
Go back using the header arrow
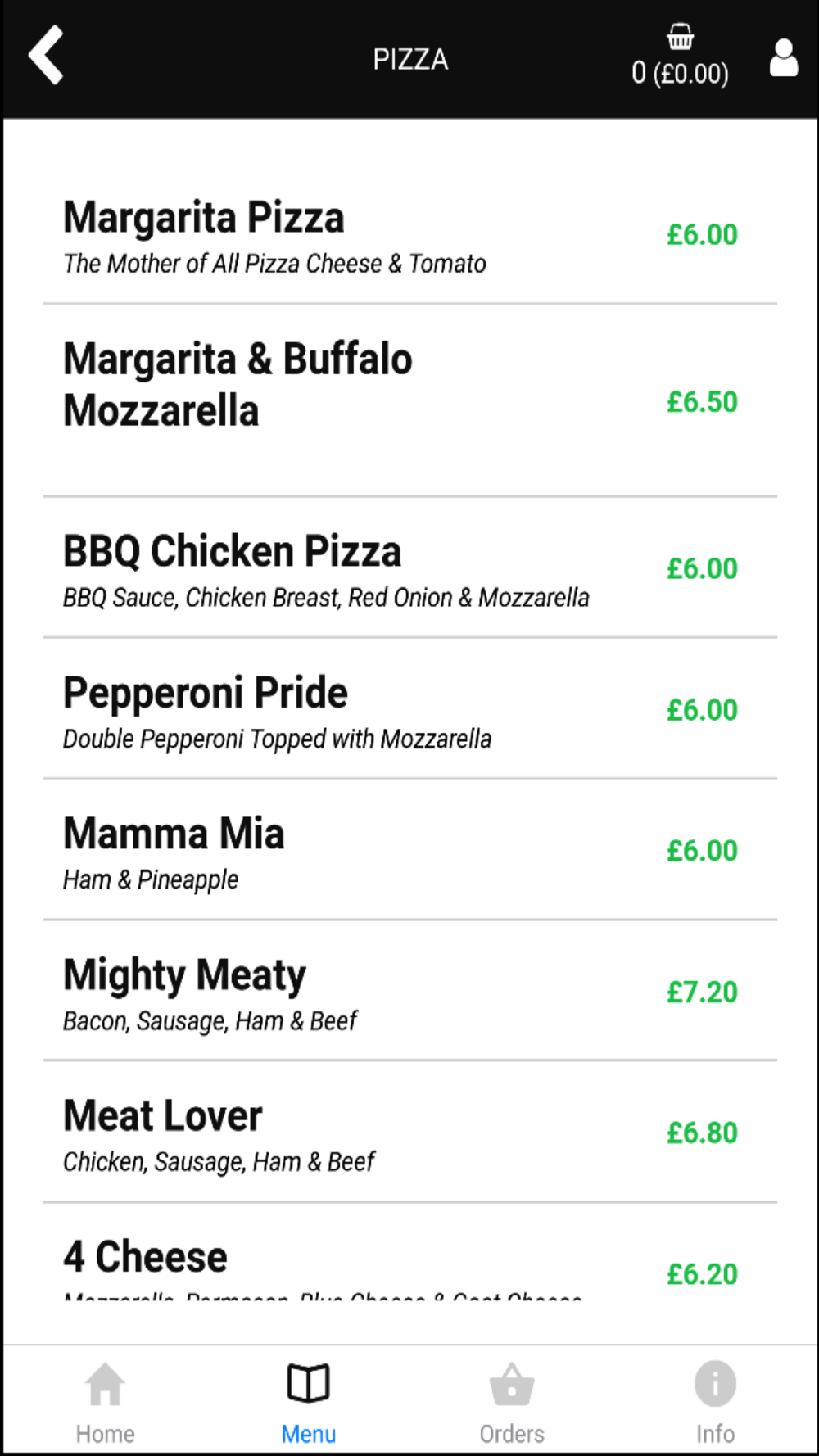(x=46, y=55)
